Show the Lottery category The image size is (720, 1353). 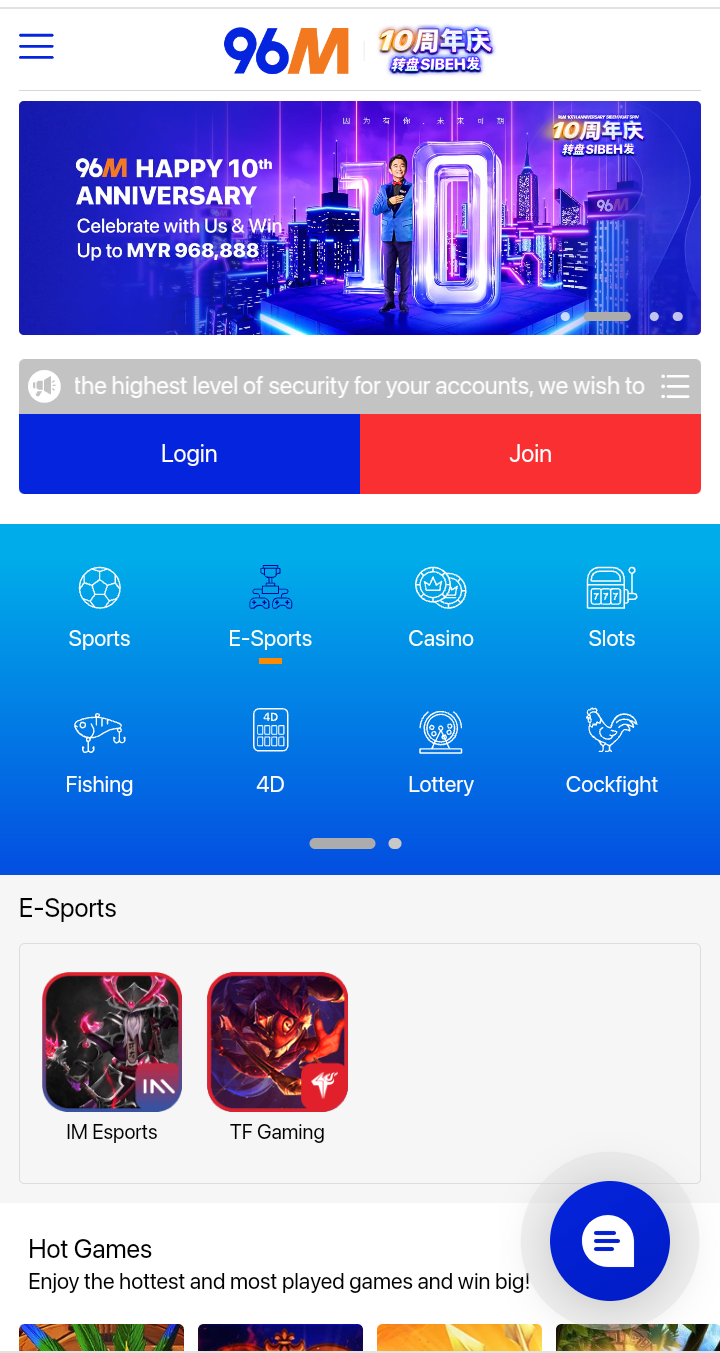click(441, 752)
